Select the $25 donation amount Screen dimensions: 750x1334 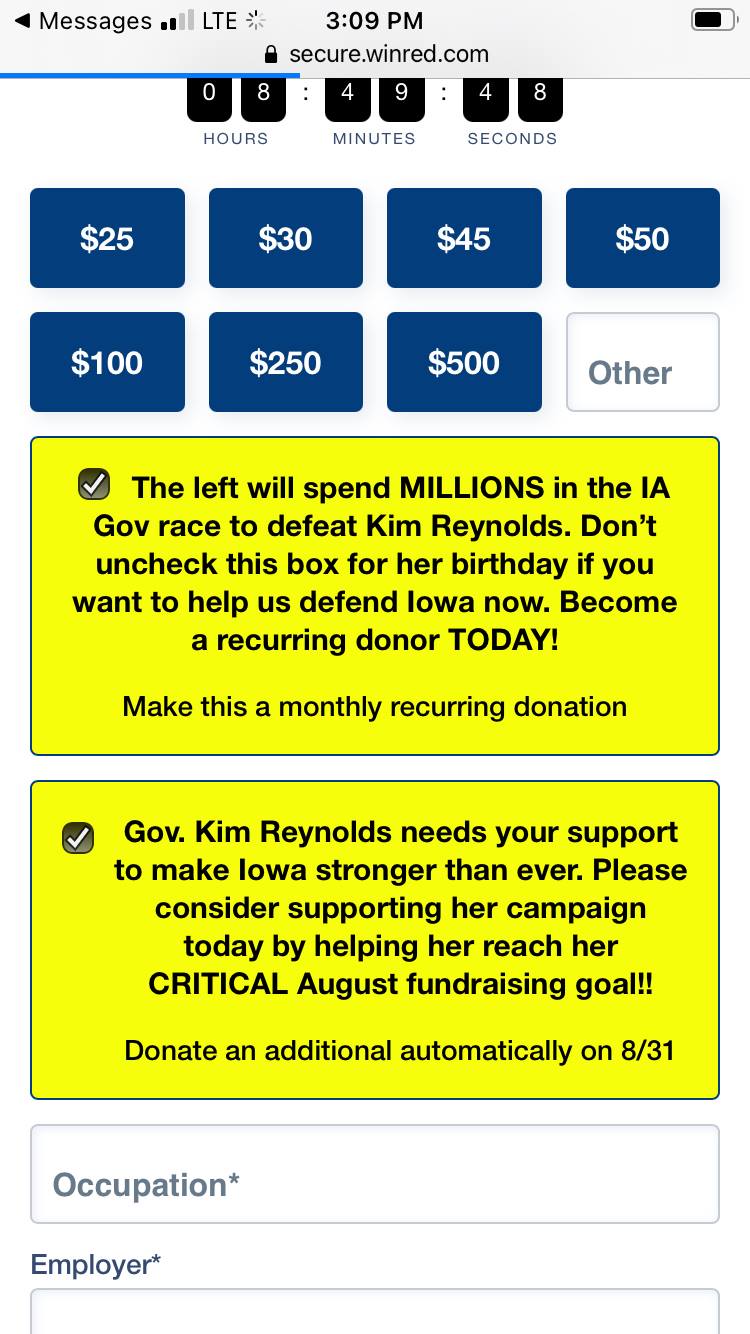pos(107,238)
